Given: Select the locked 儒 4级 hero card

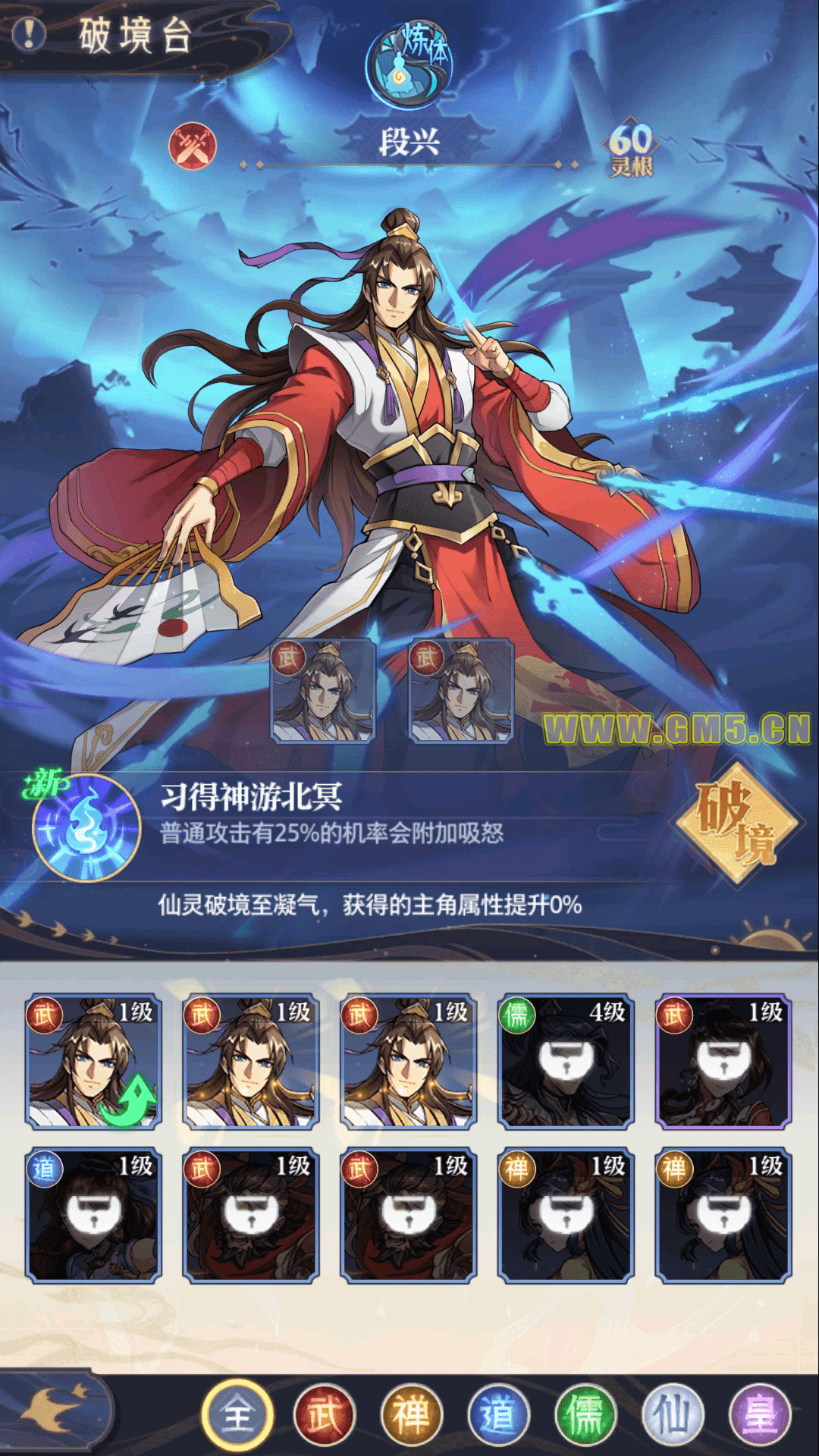Looking at the screenshot, I should tap(566, 1062).
